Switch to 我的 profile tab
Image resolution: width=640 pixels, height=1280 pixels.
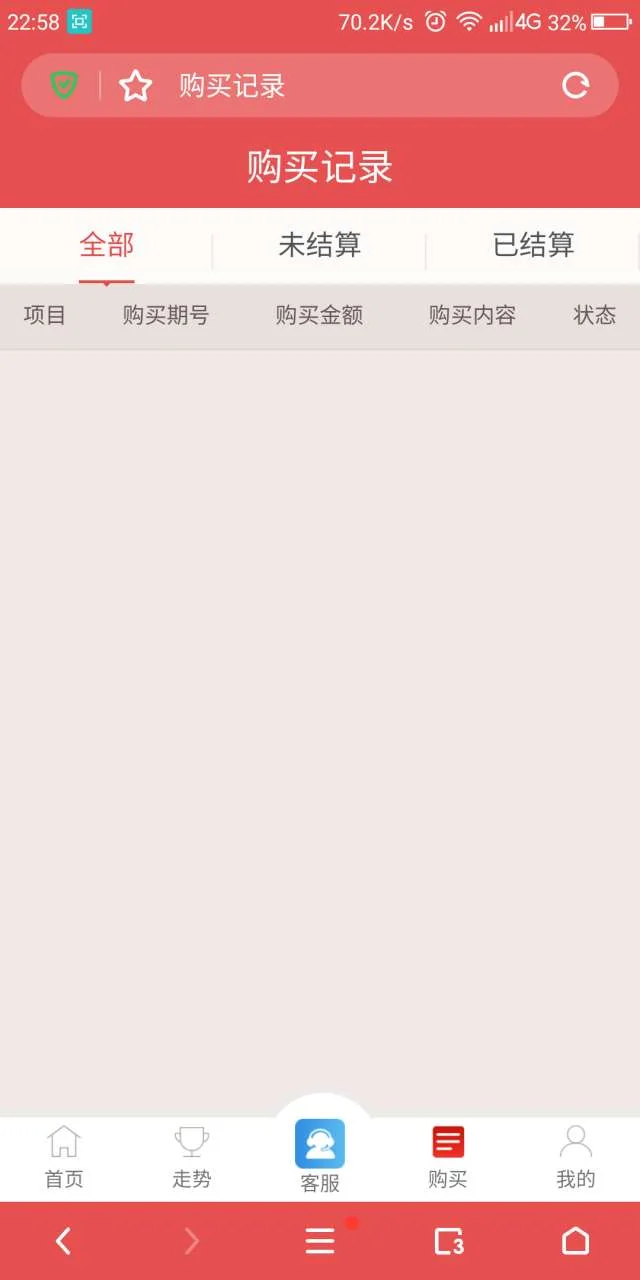pyautogui.click(x=575, y=1157)
